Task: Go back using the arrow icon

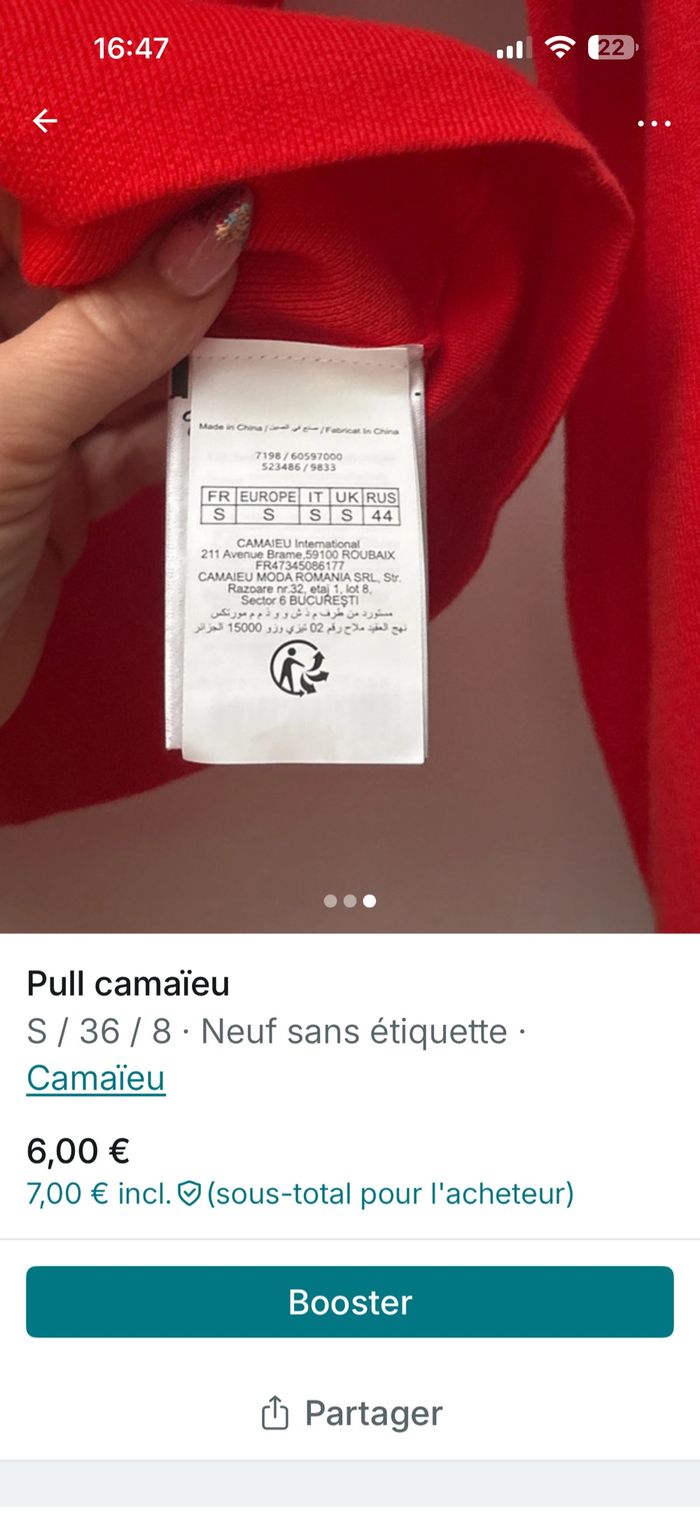Action: pyautogui.click(x=45, y=121)
